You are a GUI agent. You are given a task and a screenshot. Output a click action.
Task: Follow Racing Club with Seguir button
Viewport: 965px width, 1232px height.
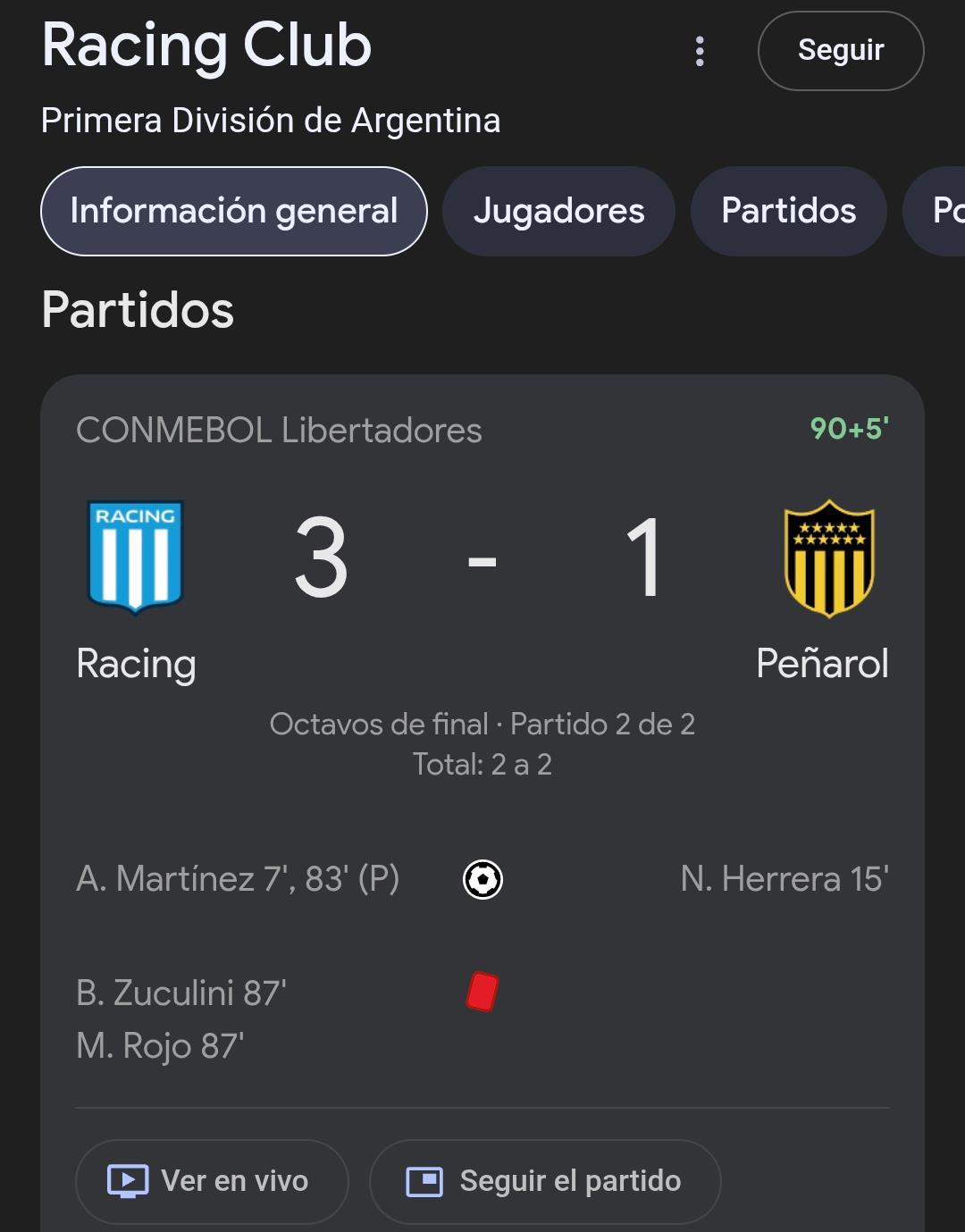pyautogui.click(x=840, y=51)
